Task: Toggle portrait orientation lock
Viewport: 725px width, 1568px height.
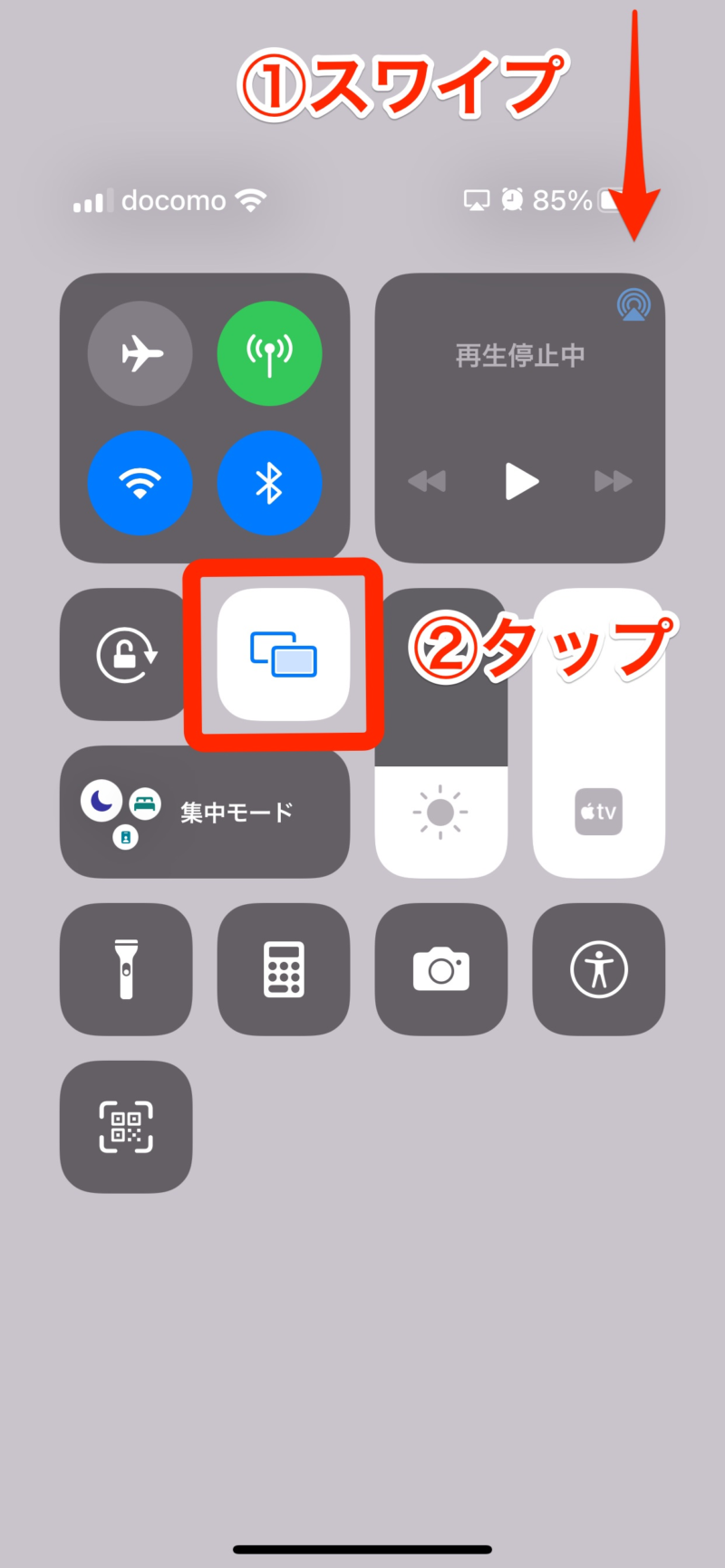Action: (126, 654)
